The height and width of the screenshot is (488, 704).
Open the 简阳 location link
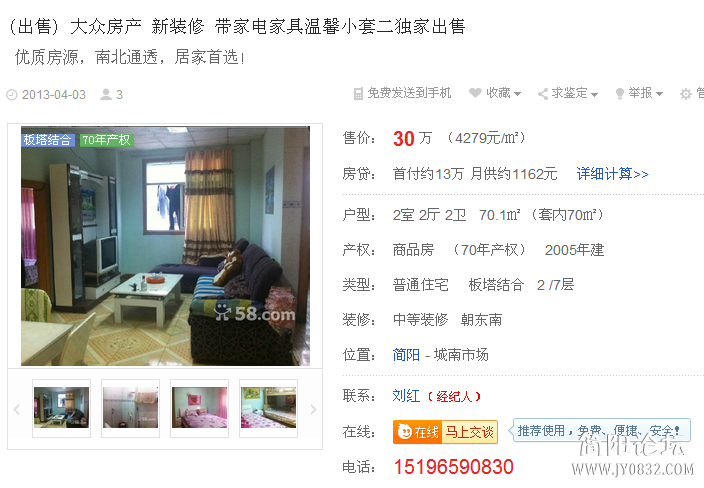tap(406, 355)
